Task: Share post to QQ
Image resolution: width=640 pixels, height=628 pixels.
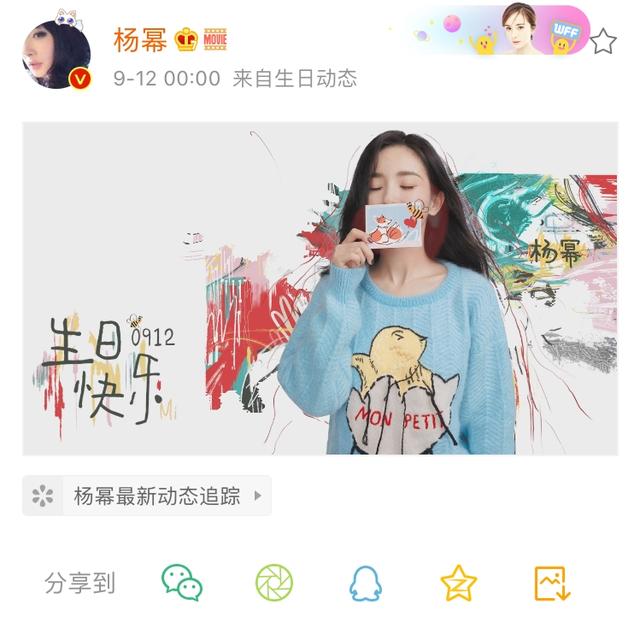Action: point(366,582)
